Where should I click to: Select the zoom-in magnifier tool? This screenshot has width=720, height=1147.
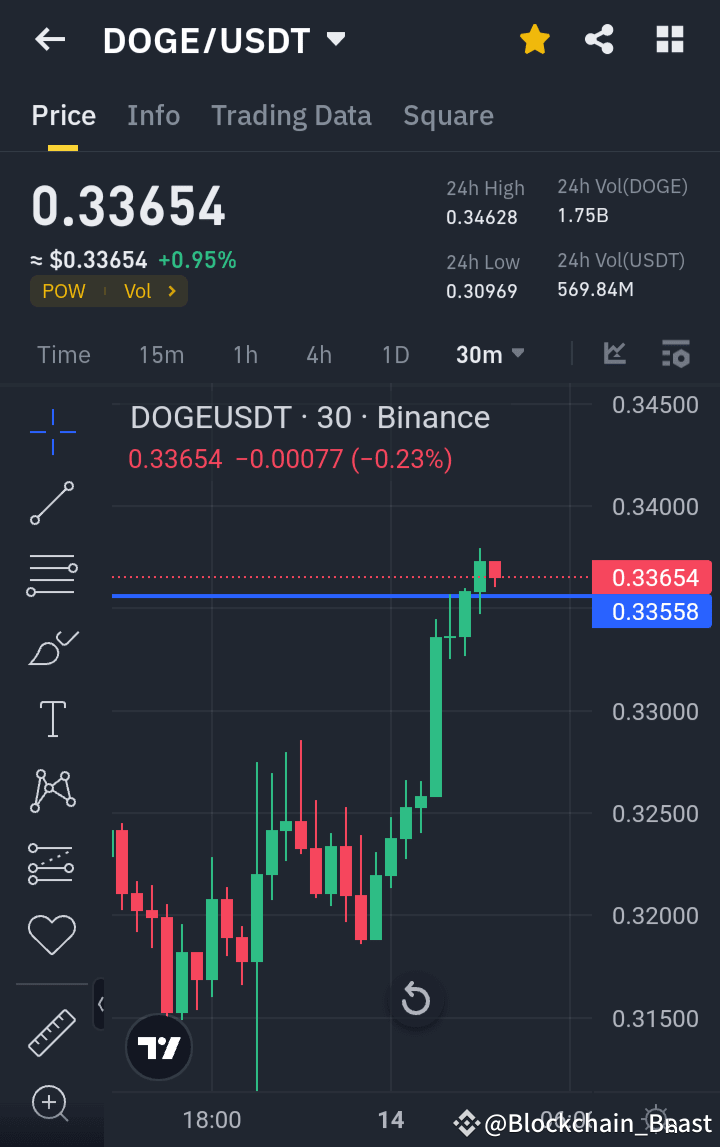[51, 1104]
